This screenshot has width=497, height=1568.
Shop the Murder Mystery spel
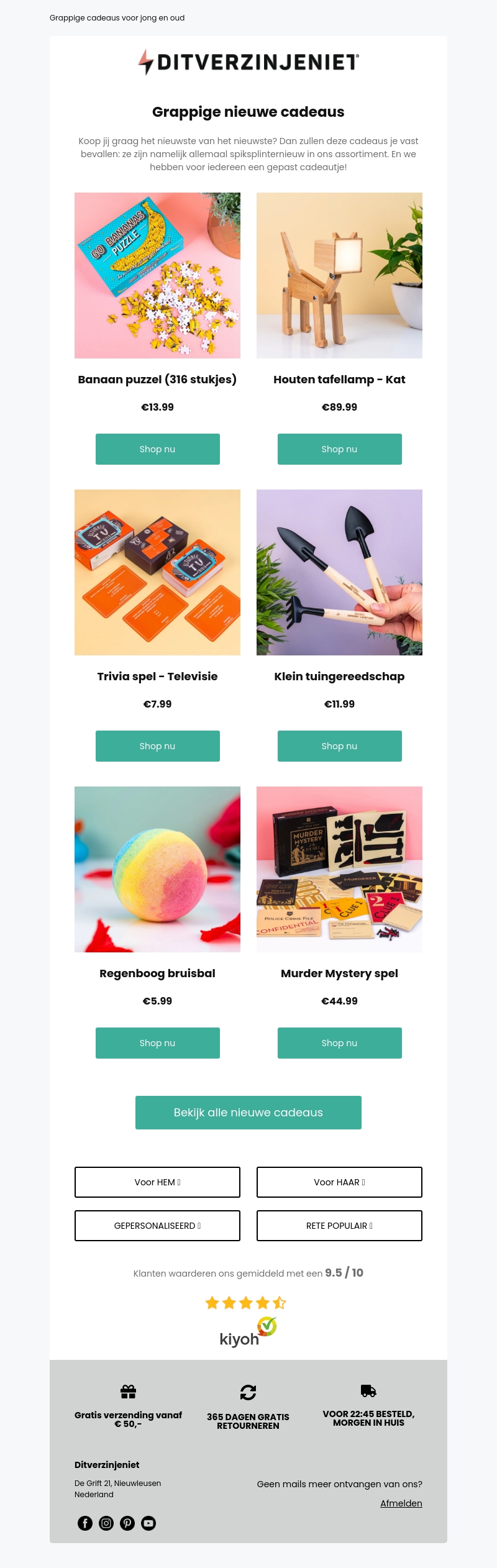coord(339,1043)
